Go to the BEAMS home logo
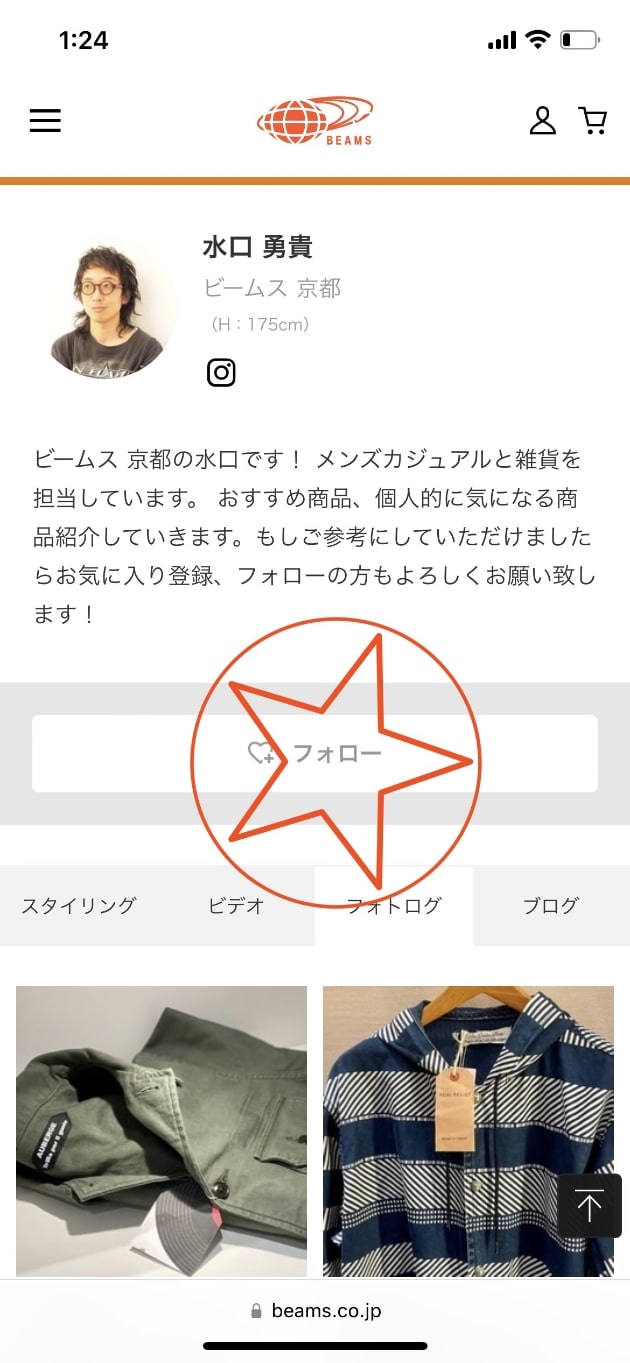 point(315,121)
